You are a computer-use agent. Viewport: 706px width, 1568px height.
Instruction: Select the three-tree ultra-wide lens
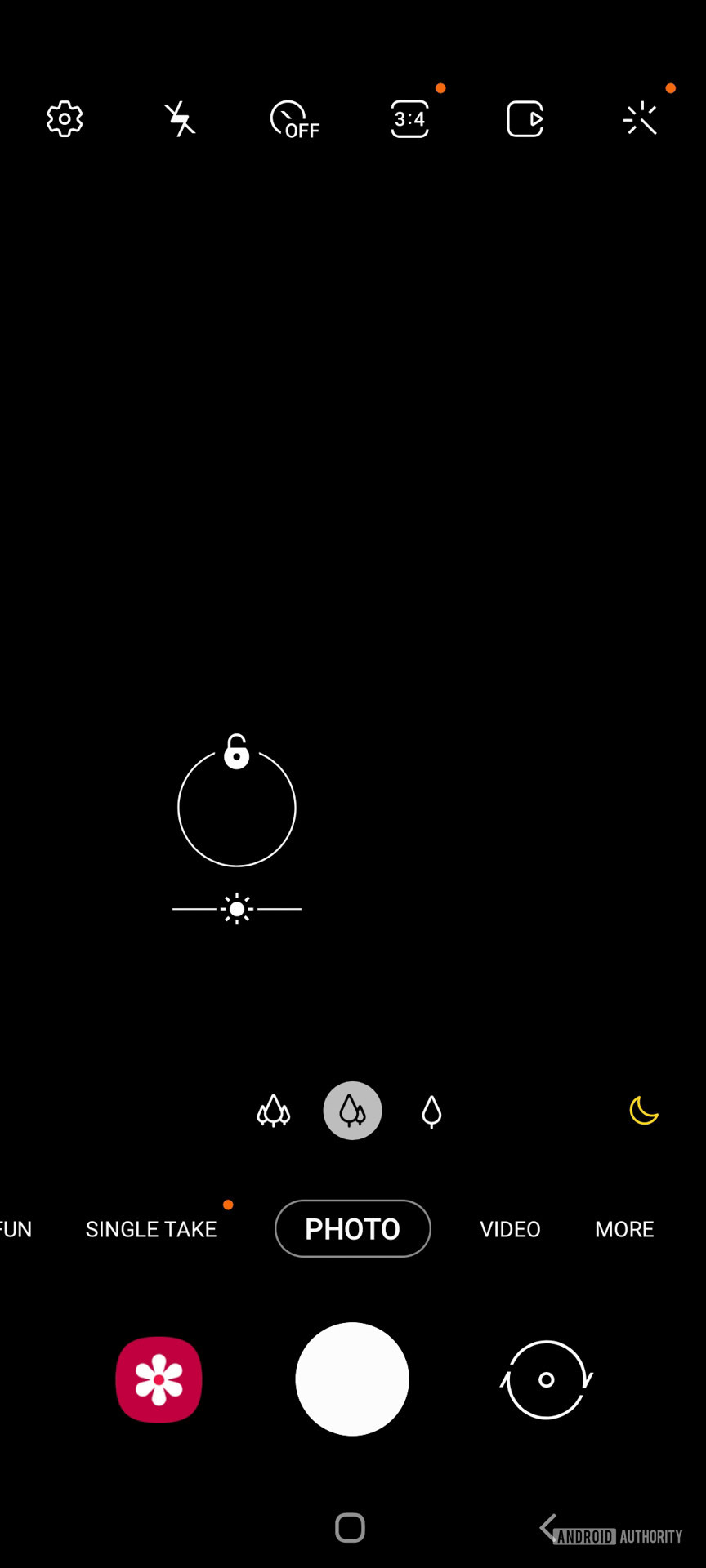click(x=274, y=1111)
